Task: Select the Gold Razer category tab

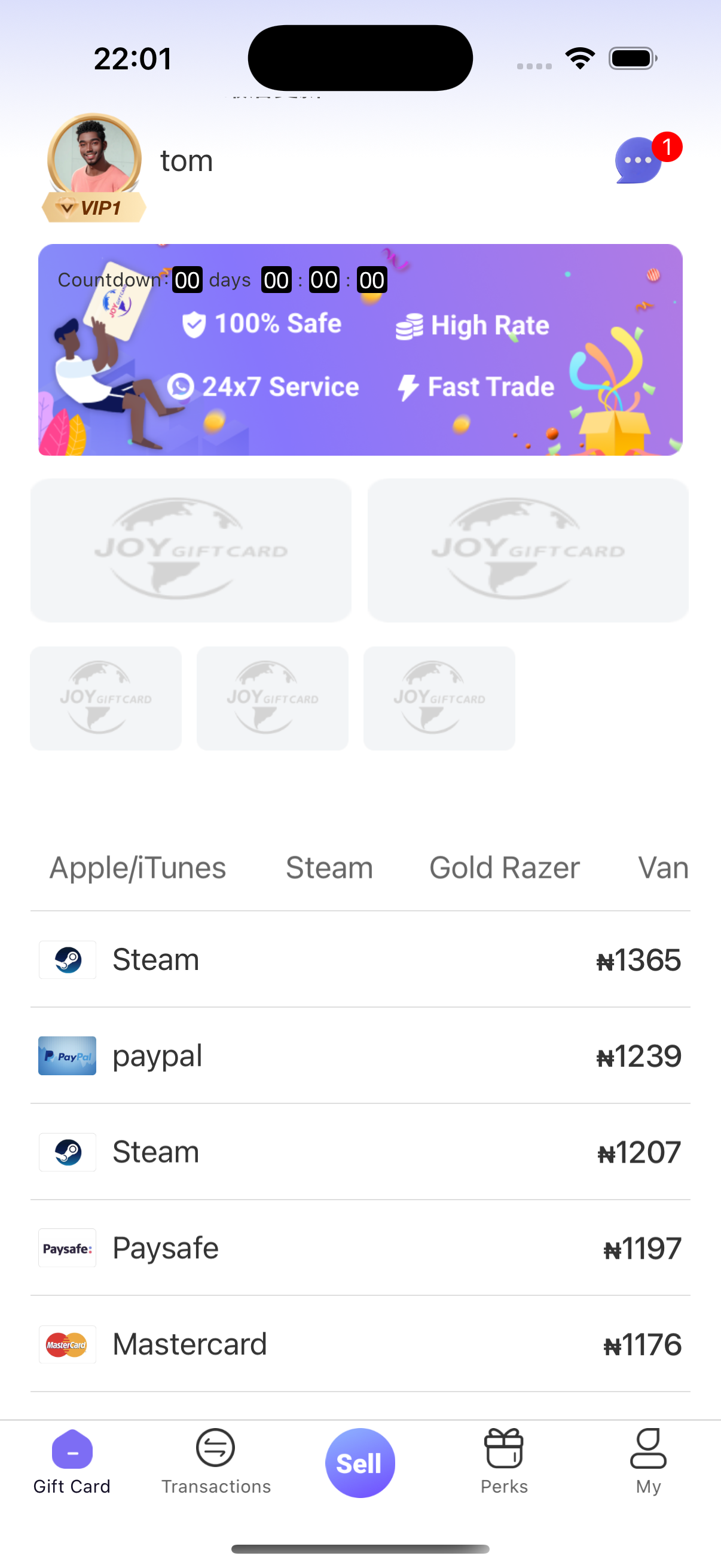Action: [x=504, y=867]
